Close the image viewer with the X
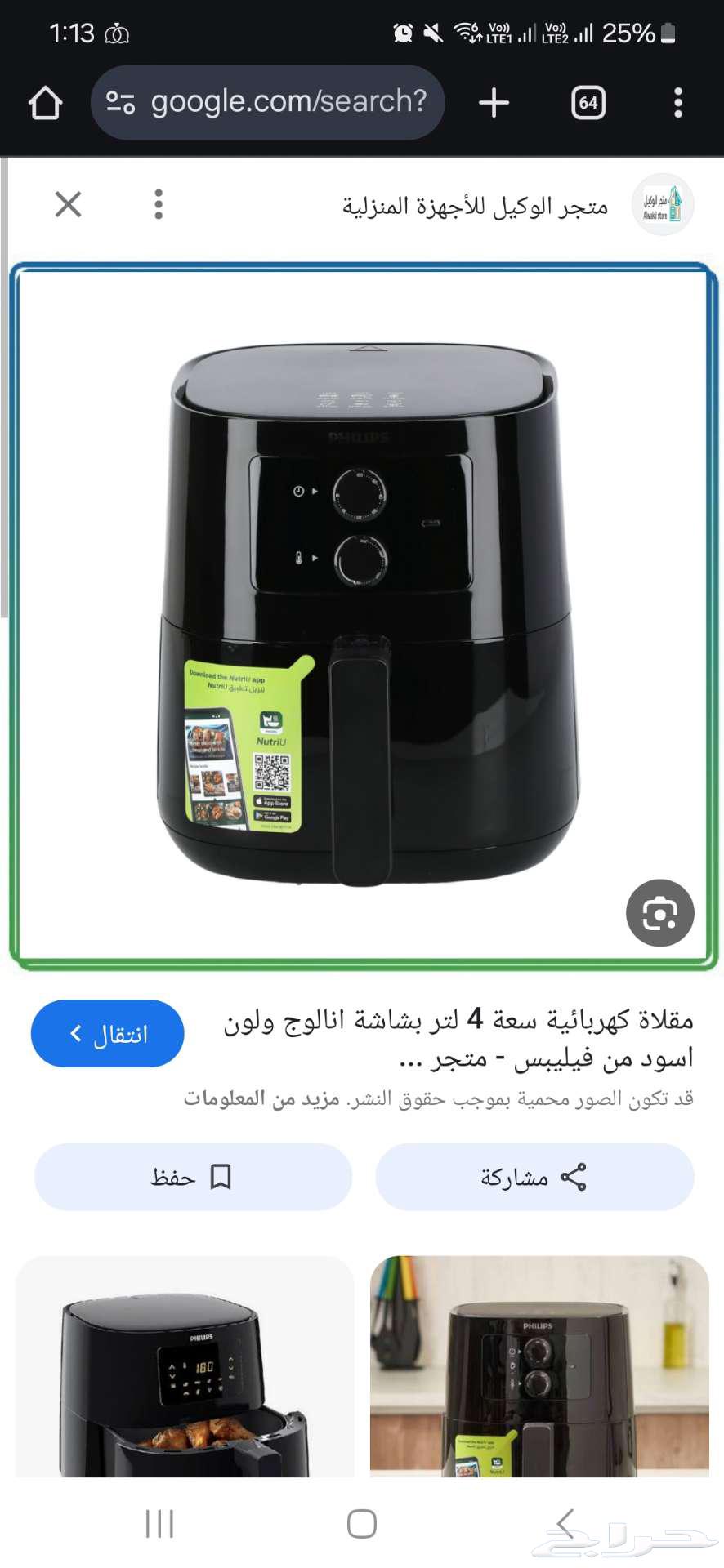 69,204
